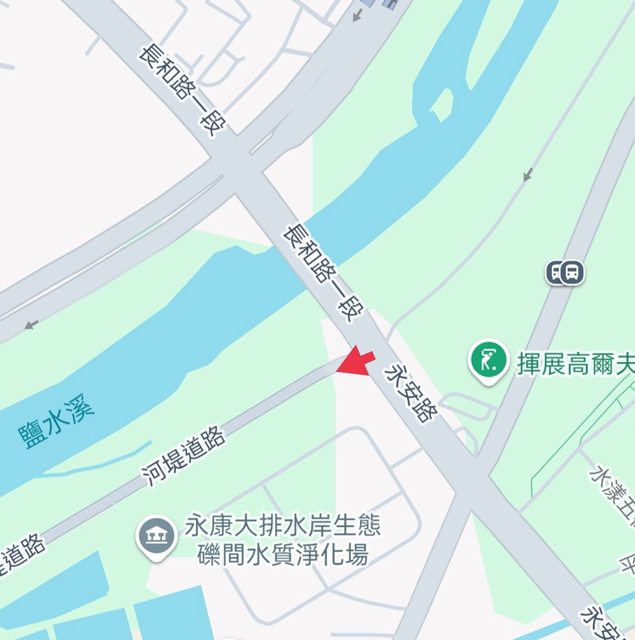
Task: Tap the bus stop icon on the map
Action: coord(566,271)
